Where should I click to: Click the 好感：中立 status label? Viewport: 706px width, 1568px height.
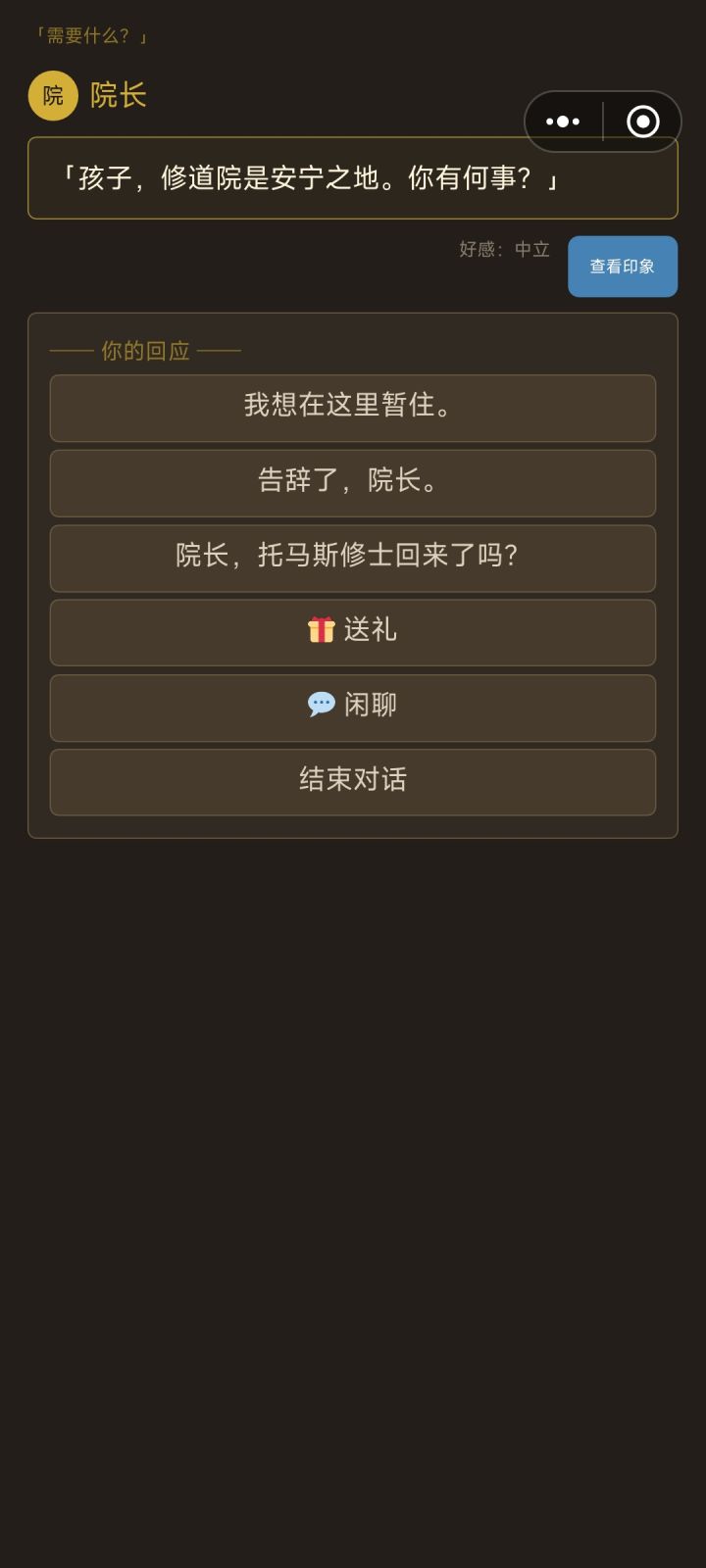[502, 250]
